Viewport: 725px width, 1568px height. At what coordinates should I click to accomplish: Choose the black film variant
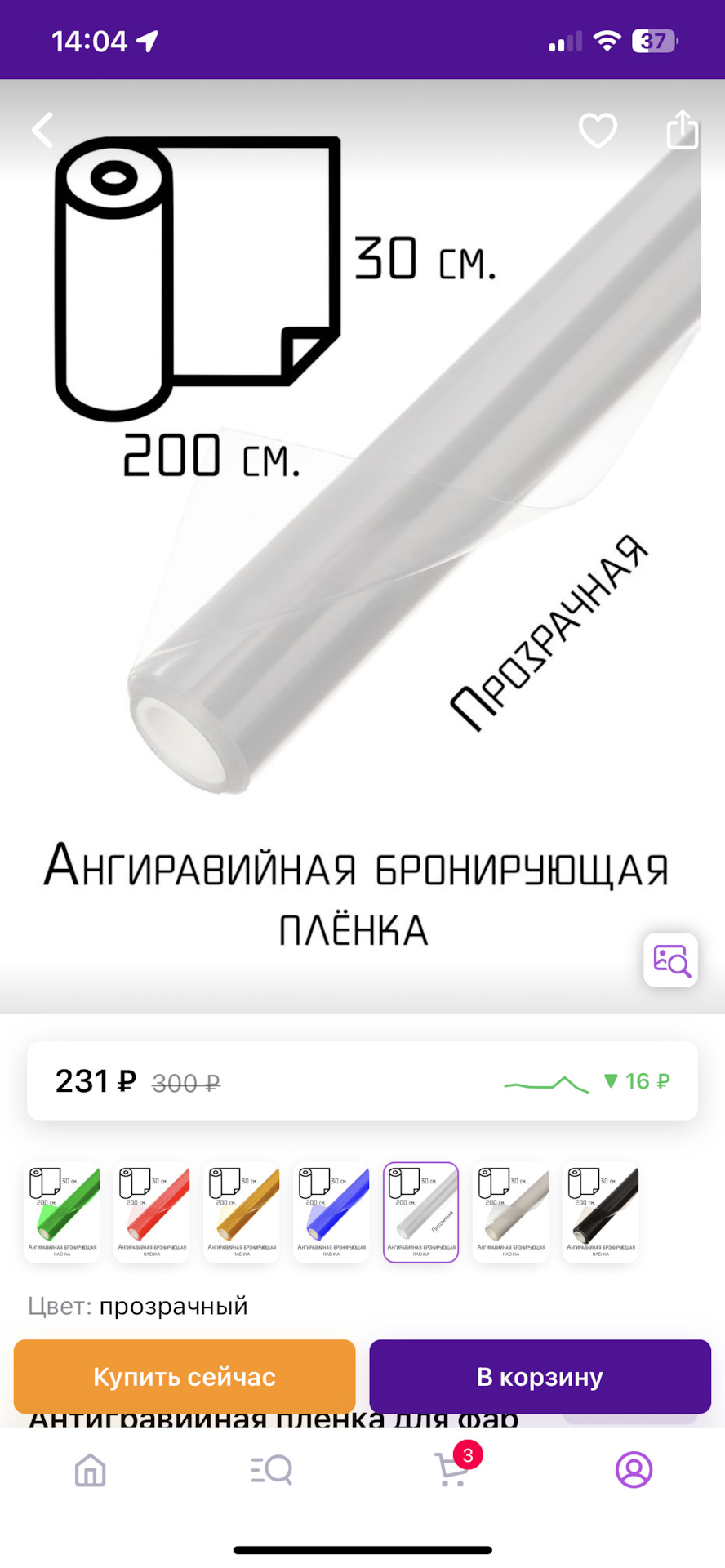[601, 1212]
